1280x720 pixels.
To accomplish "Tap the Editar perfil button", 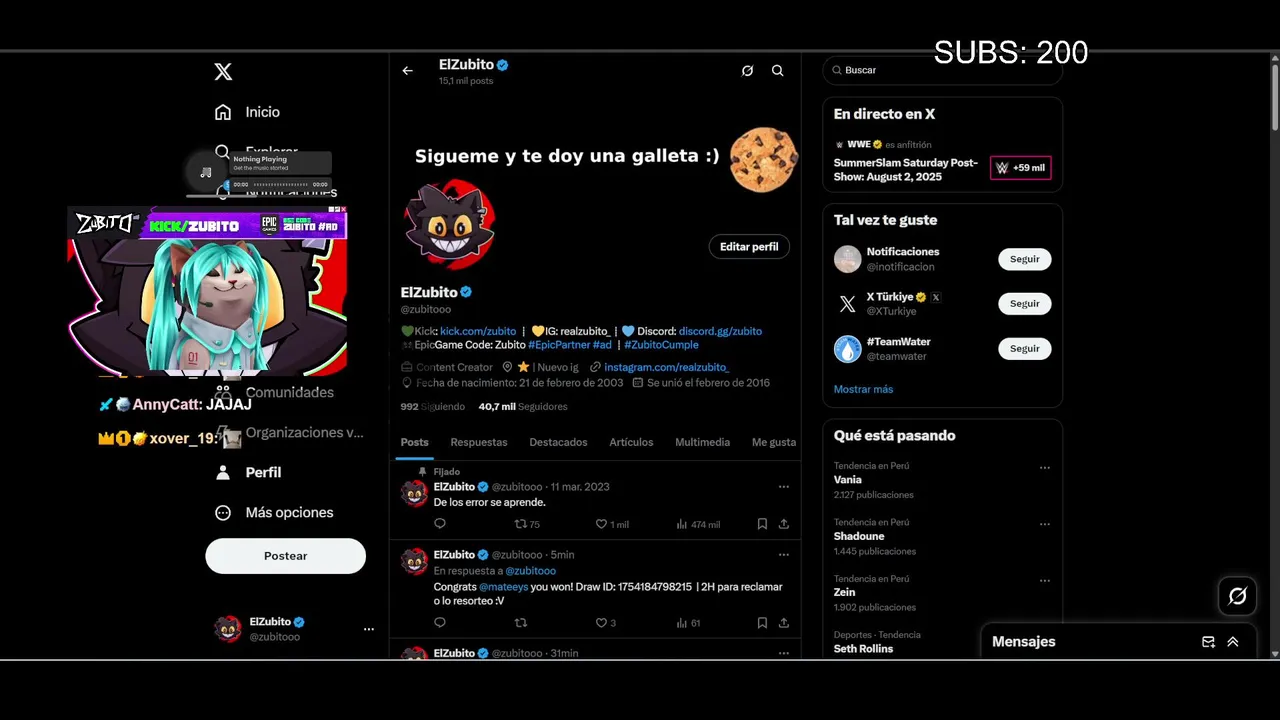I will tap(748, 247).
